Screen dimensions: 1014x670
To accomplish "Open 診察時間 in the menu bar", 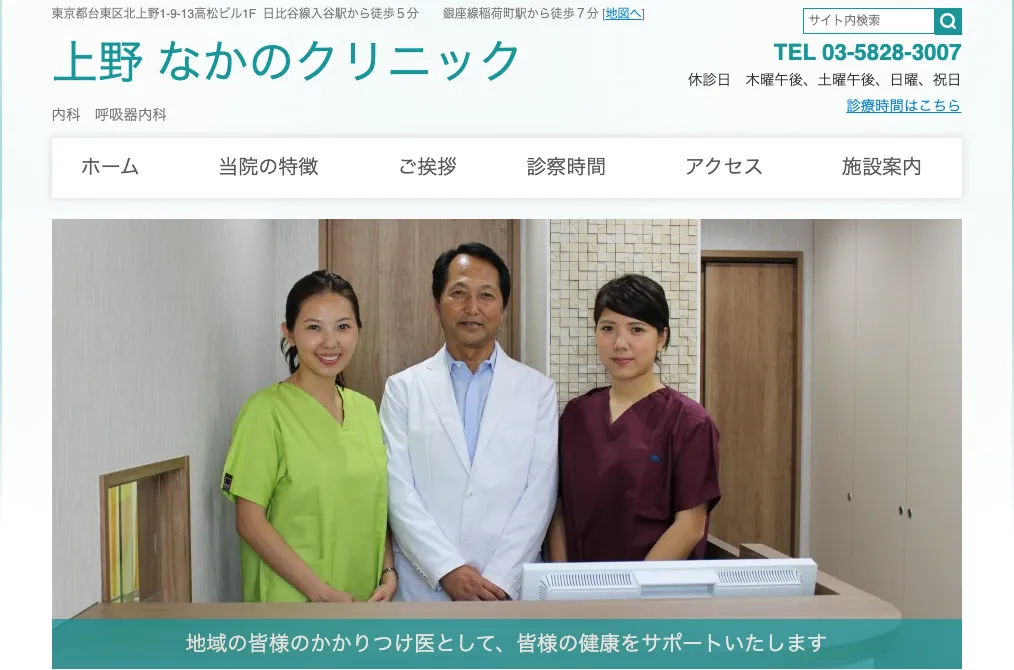I will point(566,167).
